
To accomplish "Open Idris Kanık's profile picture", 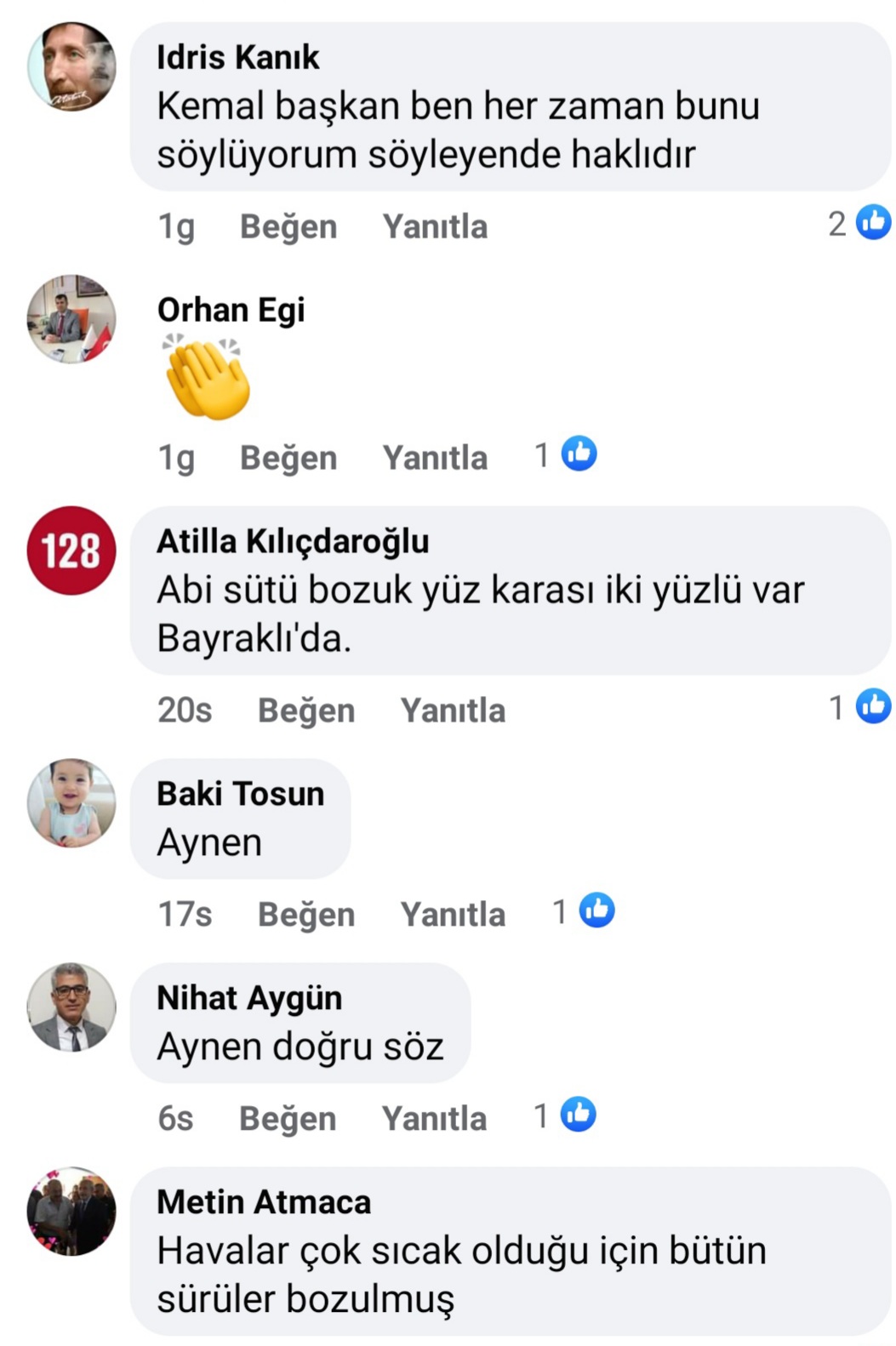I will click(x=71, y=66).
